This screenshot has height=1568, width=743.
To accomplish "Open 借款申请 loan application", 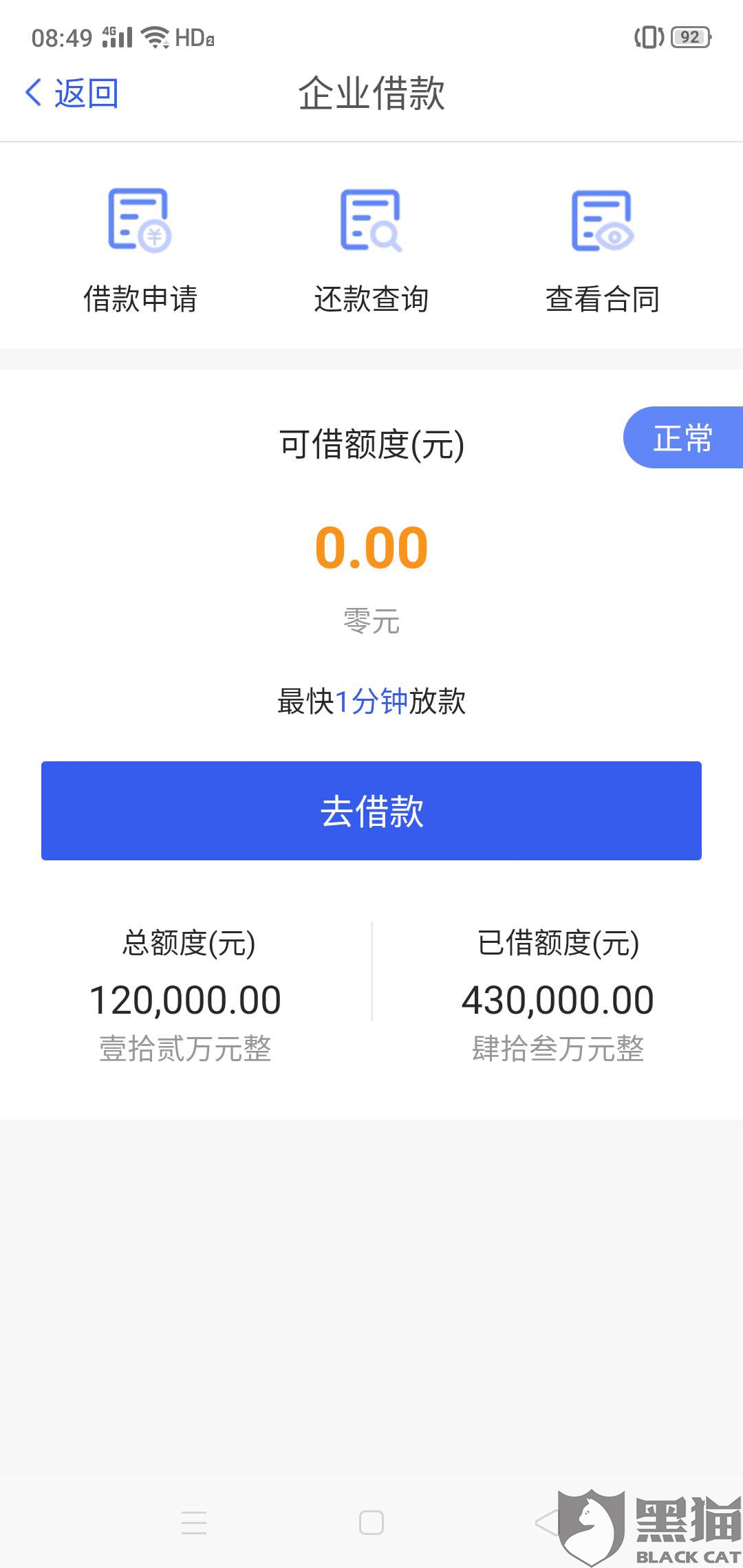I will click(140, 251).
